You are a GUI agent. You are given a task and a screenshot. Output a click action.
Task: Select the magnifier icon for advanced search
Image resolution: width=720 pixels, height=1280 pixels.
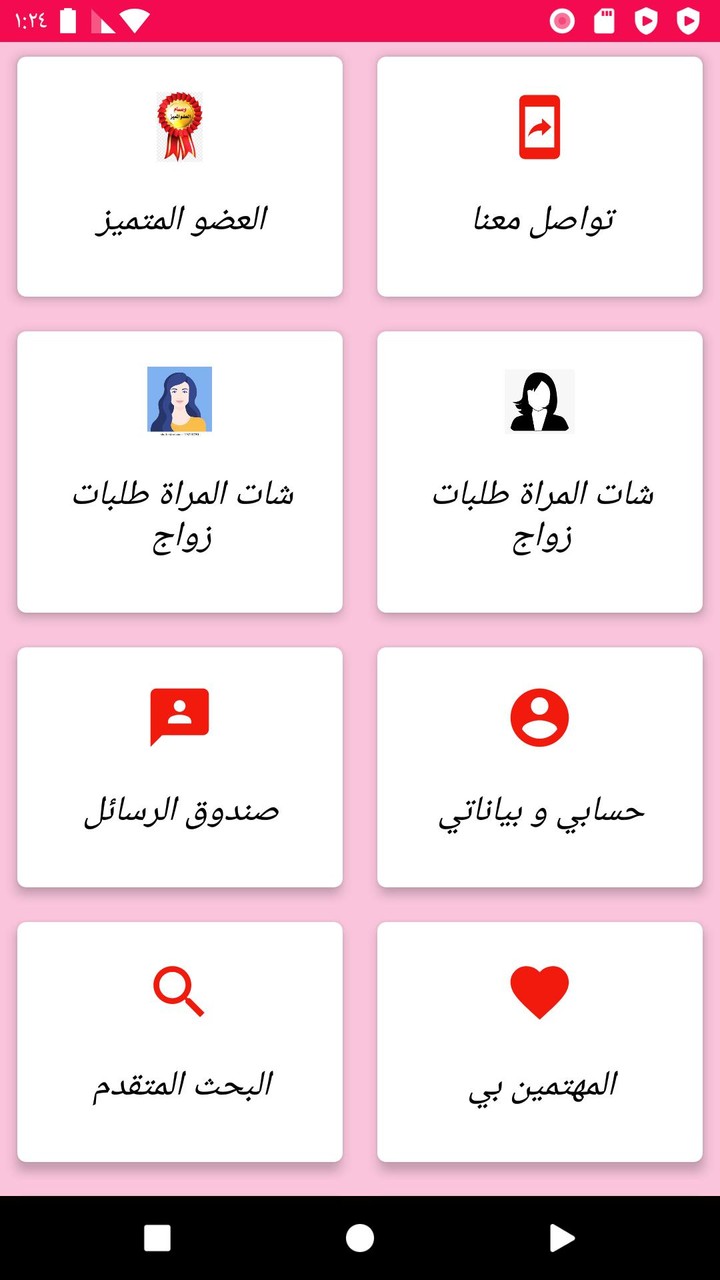pyautogui.click(x=179, y=990)
